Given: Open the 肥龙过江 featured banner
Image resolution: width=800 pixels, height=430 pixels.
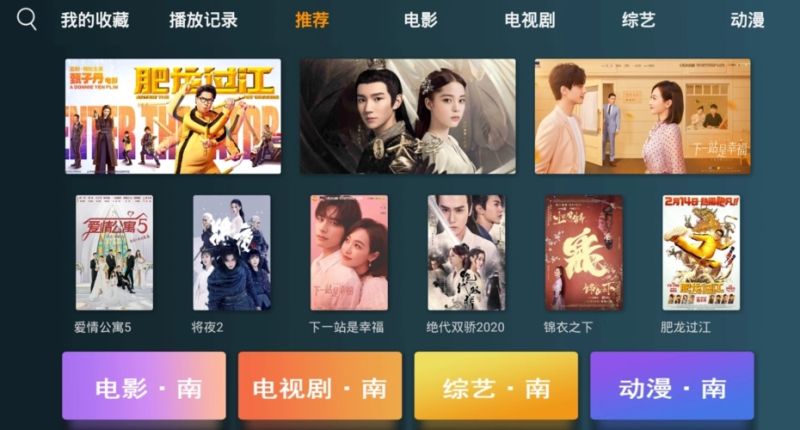Looking at the screenshot, I should [x=173, y=116].
